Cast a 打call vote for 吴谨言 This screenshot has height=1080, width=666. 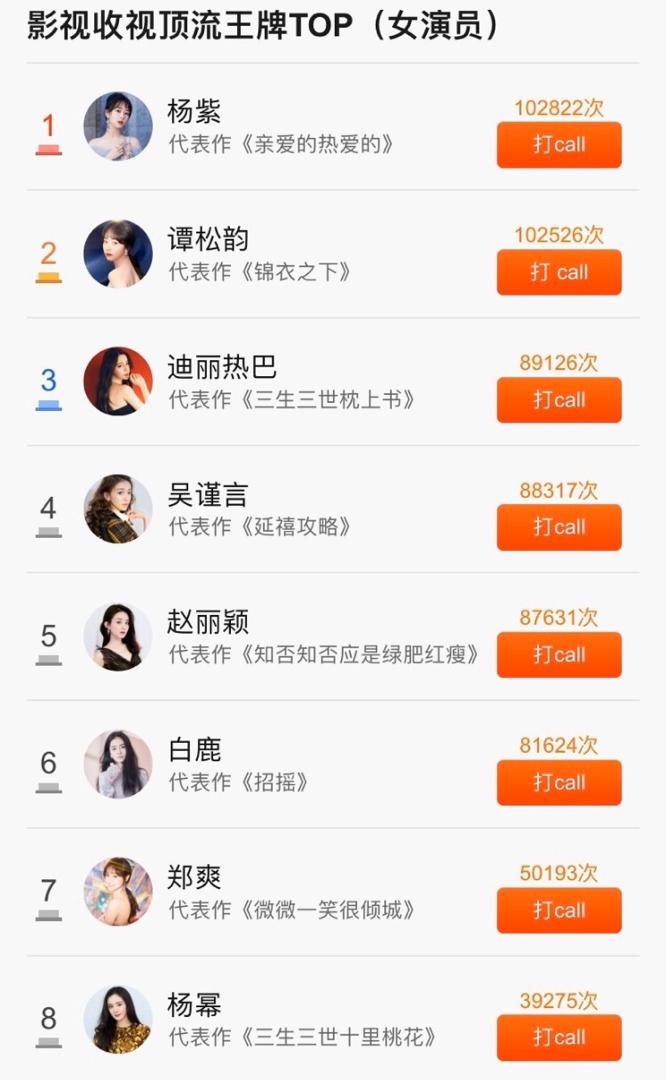(x=559, y=527)
